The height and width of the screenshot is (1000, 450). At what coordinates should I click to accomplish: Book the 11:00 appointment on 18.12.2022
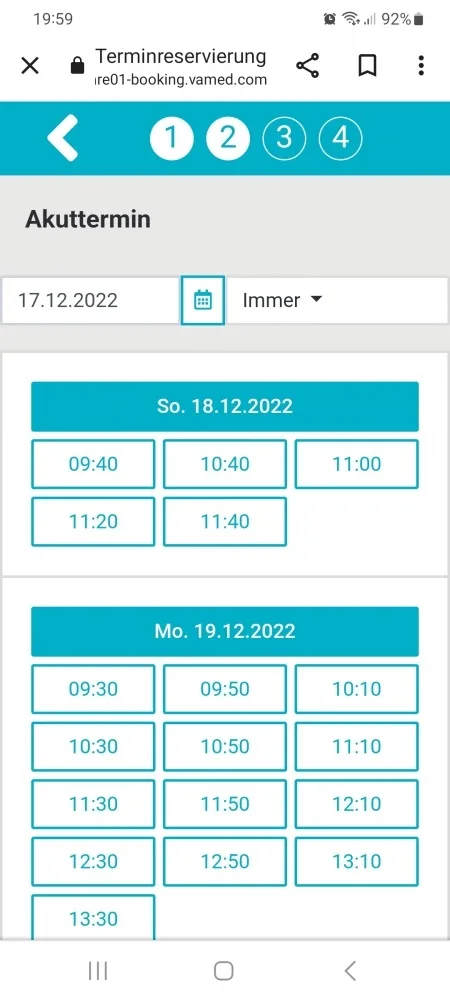356,464
